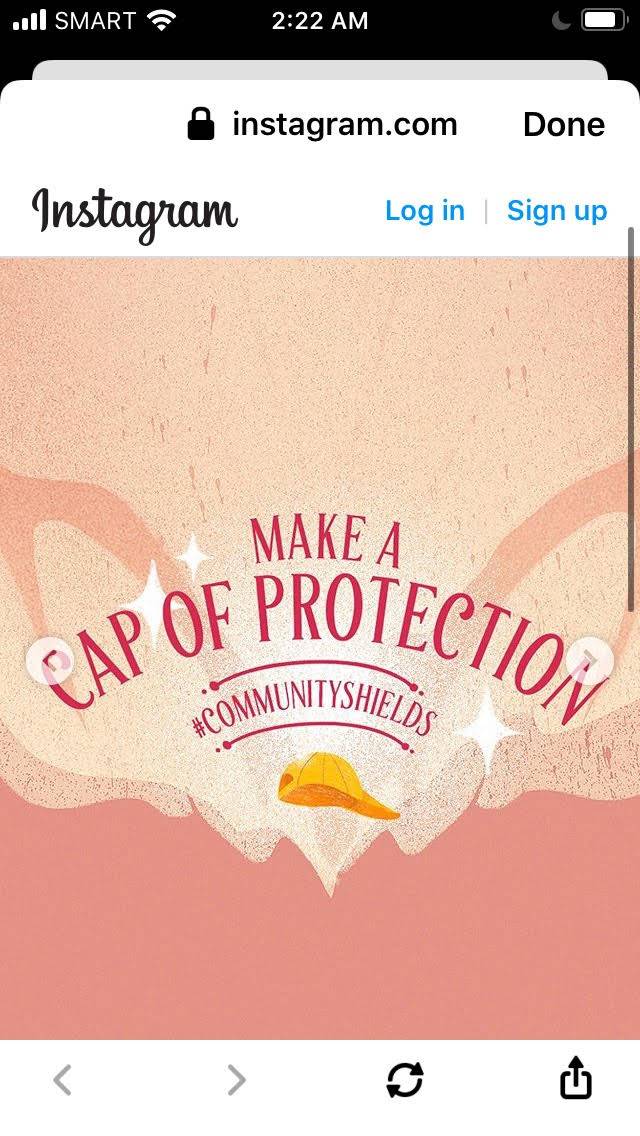Tap the instagram.com address bar

pos(323,125)
